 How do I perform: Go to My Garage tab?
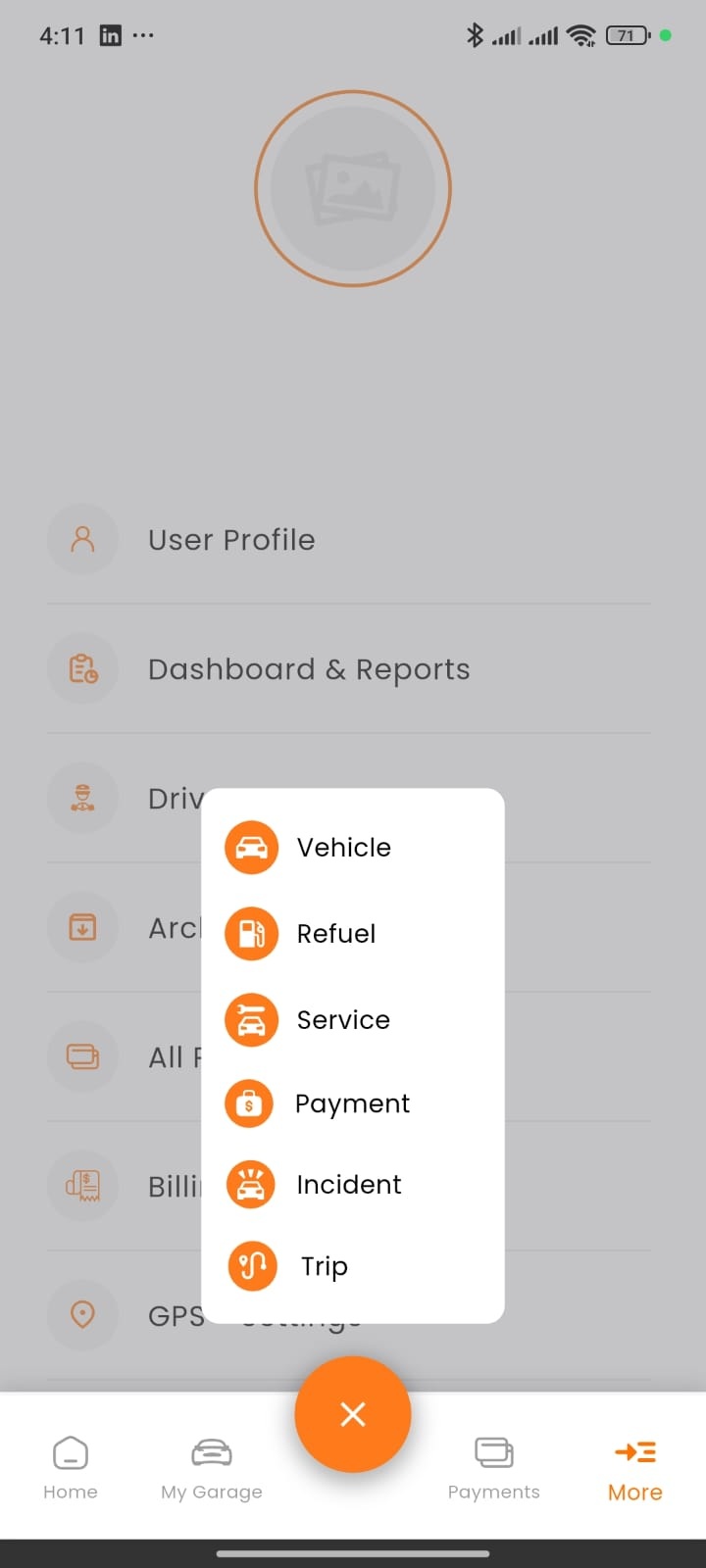point(212,1467)
